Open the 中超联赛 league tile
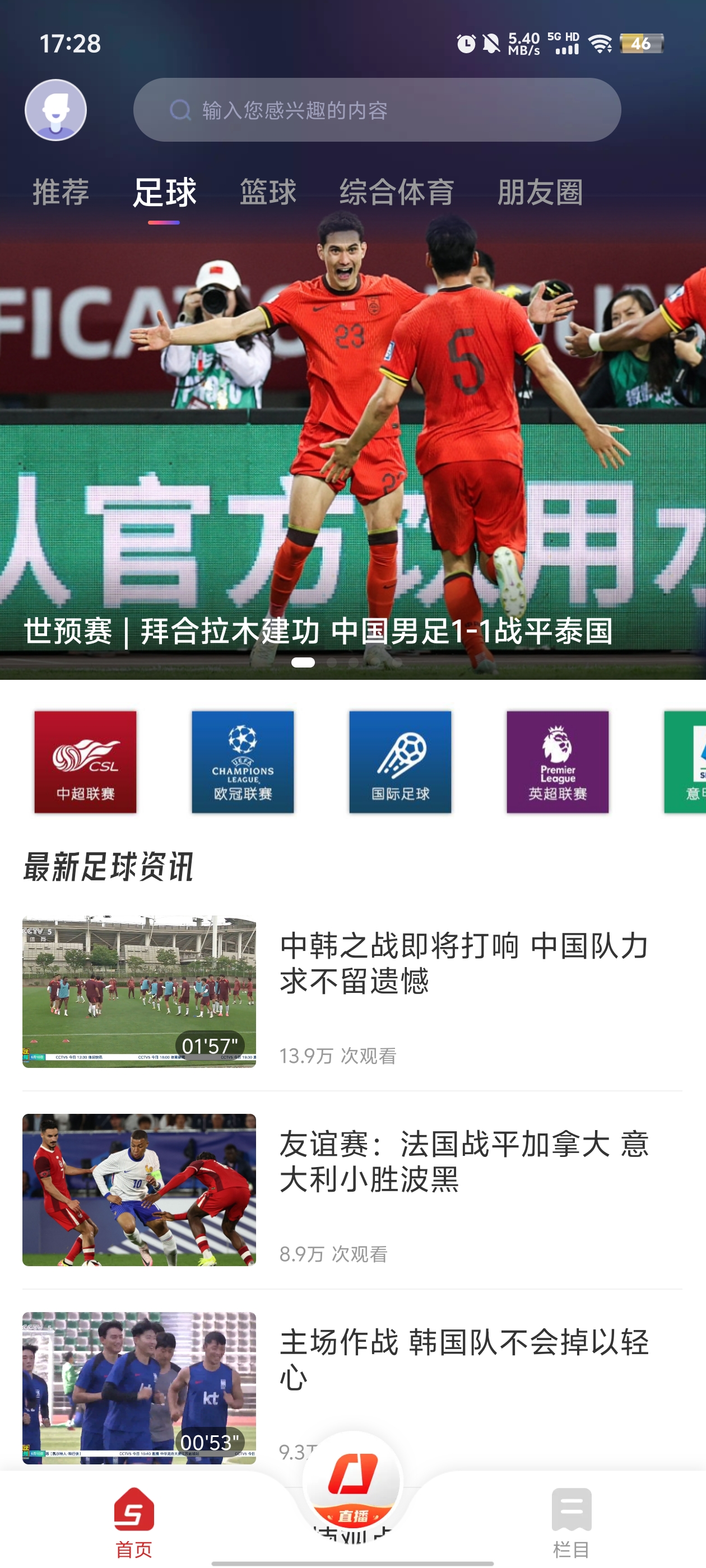The width and height of the screenshot is (706, 1568). point(85,762)
